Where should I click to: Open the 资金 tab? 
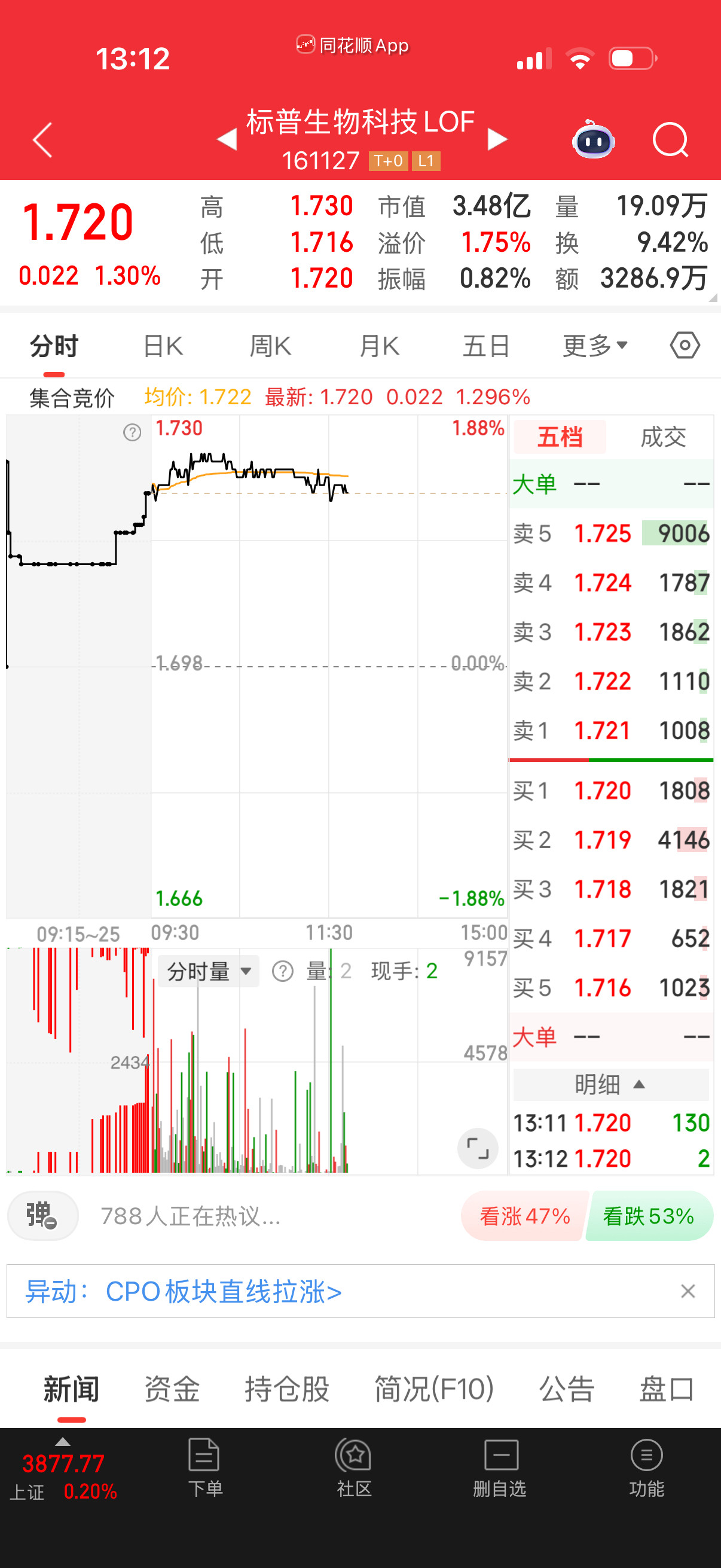(x=172, y=1390)
